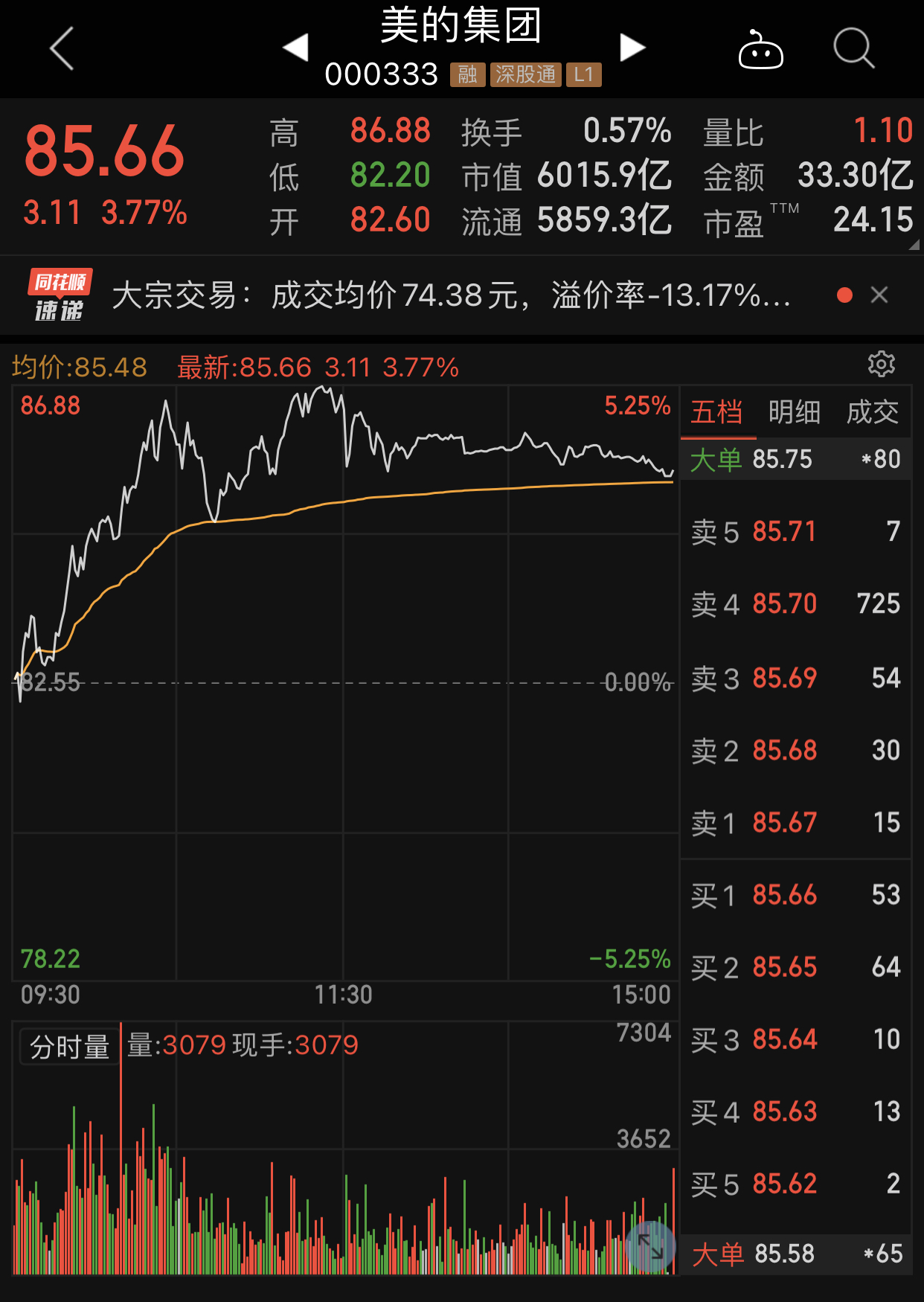Select the 五档 tab
Viewport: 924px width, 1302px height.
click(716, 411)
